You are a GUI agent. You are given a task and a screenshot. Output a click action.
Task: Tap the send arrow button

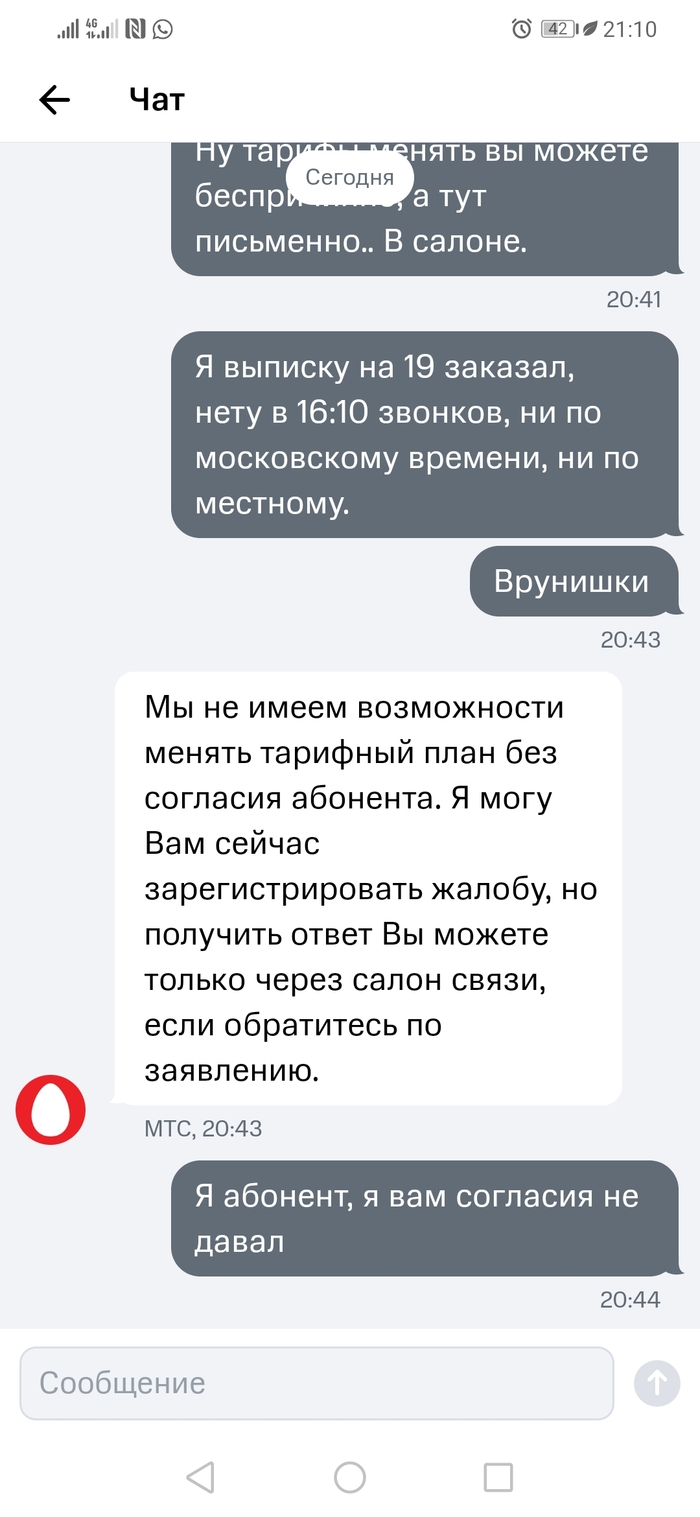pyautogui.click(x=657, y=1383)
